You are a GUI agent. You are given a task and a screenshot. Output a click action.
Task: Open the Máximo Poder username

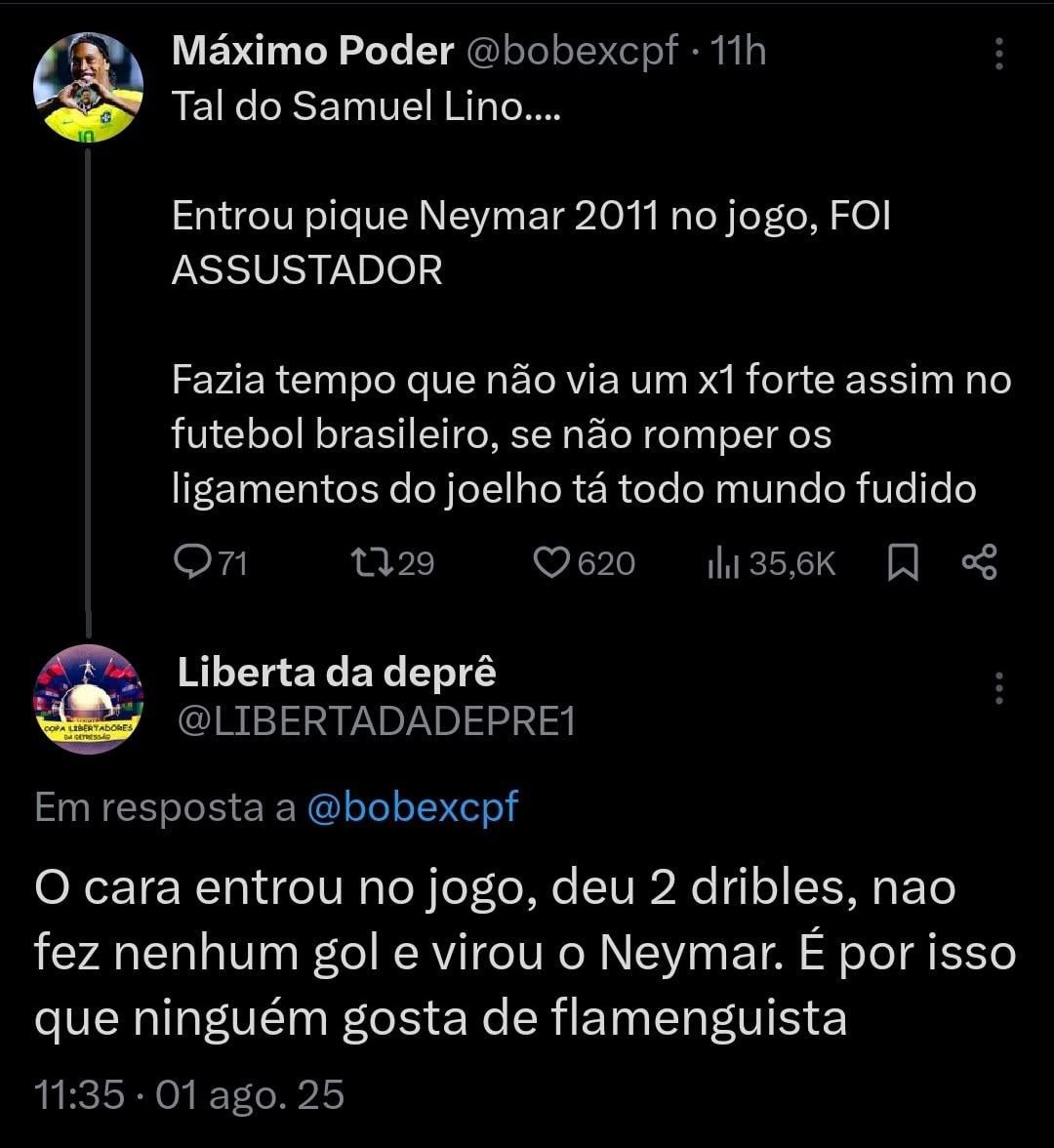coord(312,52)
